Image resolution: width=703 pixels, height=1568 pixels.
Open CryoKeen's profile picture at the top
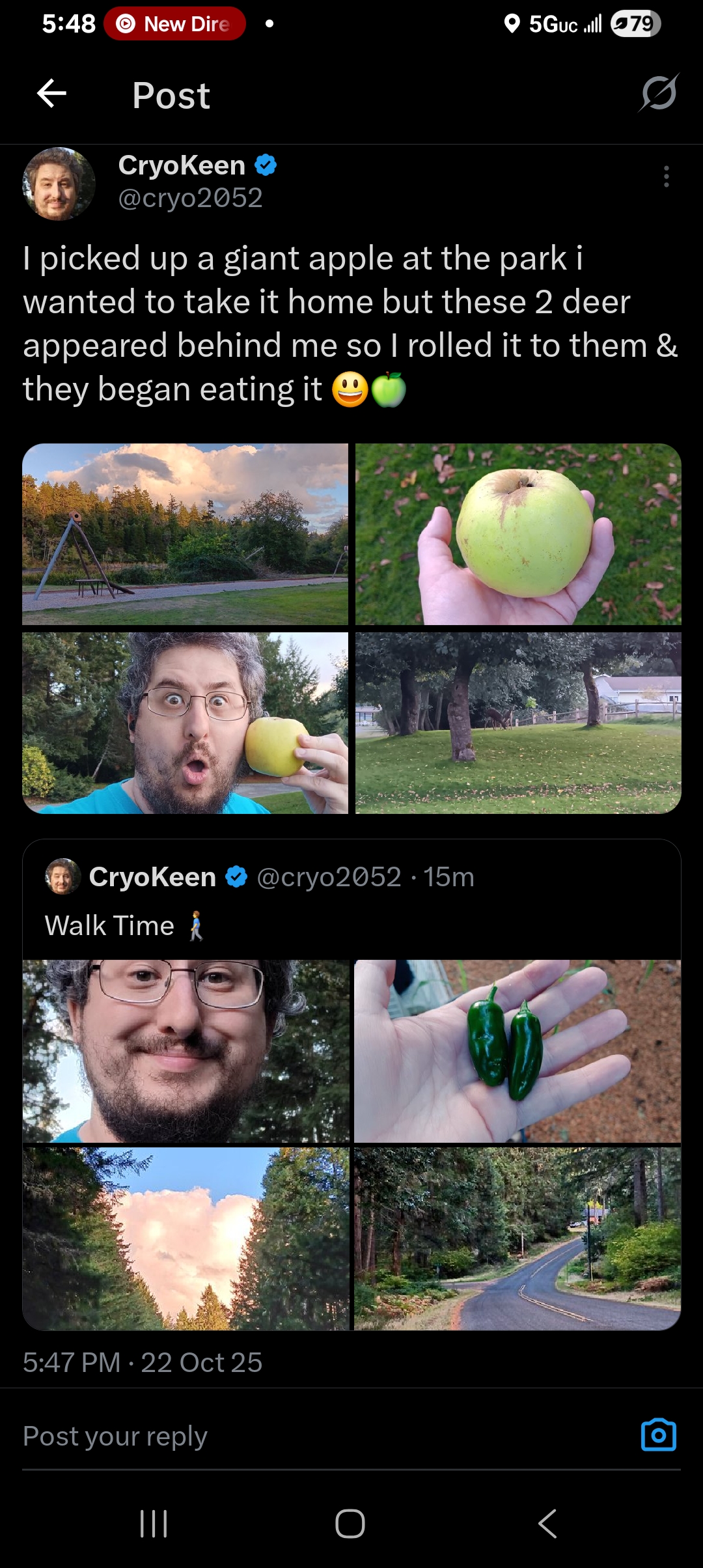[x=59, y=184]
